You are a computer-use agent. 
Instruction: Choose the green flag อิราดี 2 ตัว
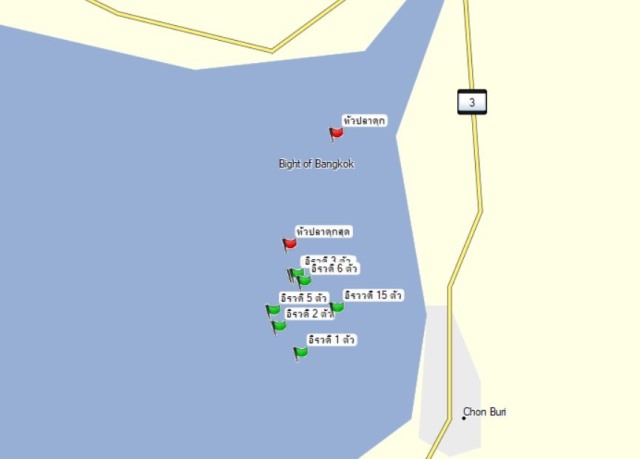point(279,325)
